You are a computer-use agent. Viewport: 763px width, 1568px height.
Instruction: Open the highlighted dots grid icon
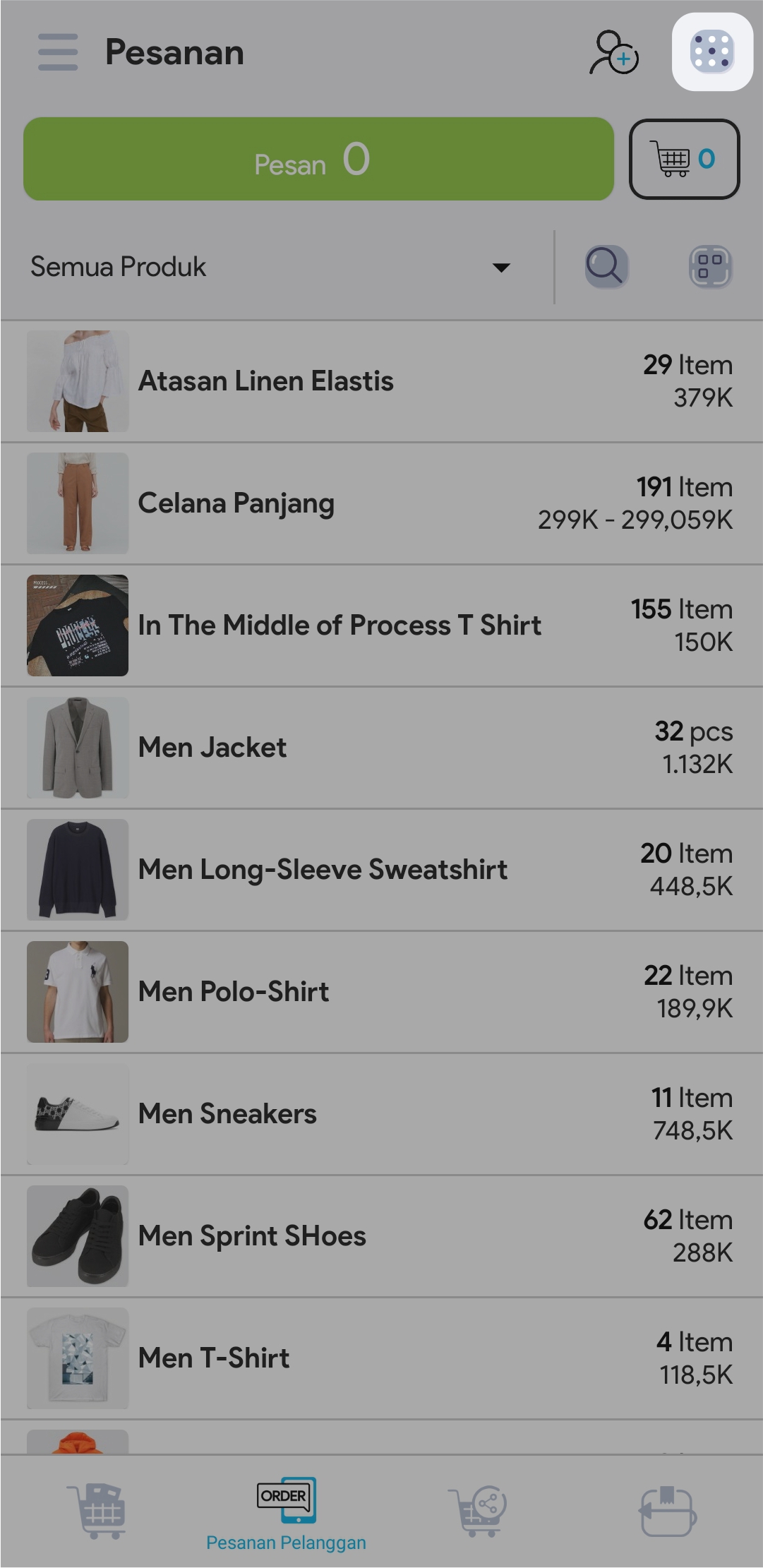711,52
